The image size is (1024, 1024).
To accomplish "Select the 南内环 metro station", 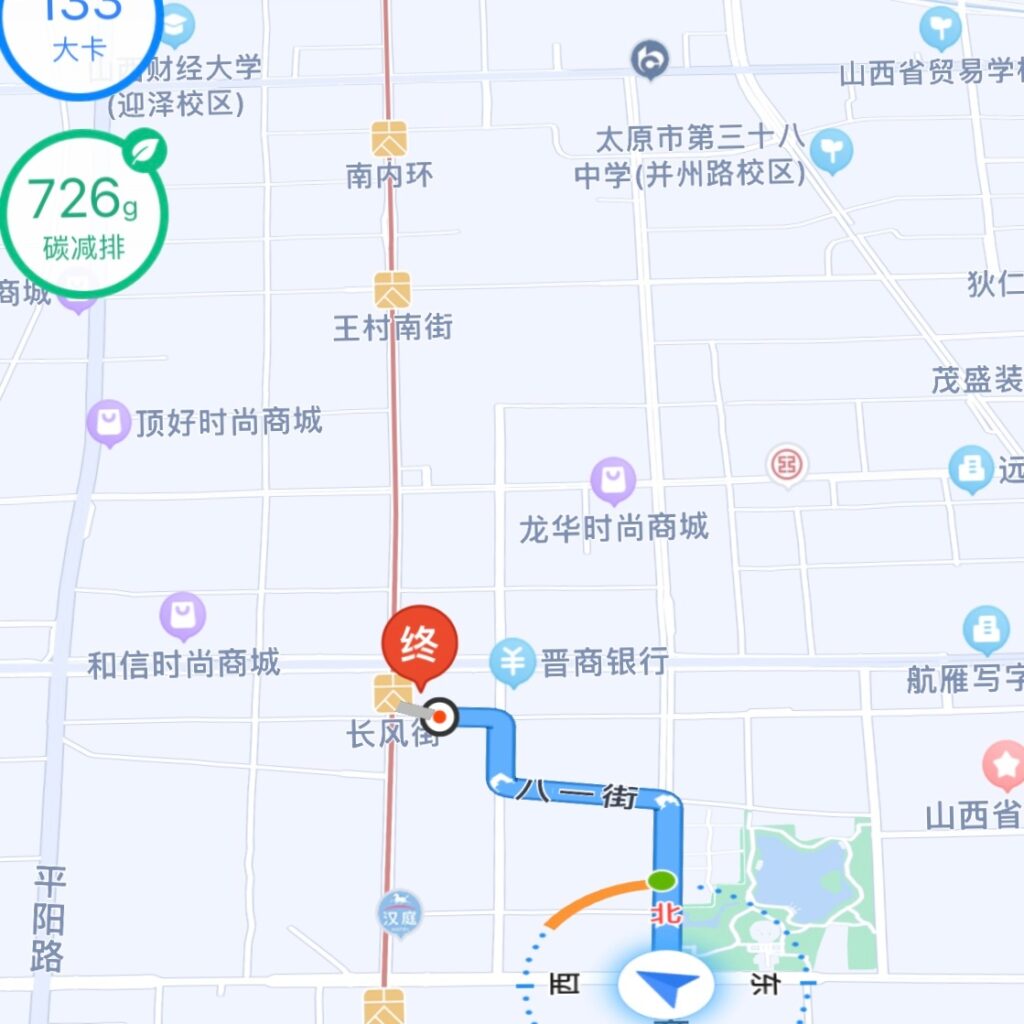I will (389, 139).
